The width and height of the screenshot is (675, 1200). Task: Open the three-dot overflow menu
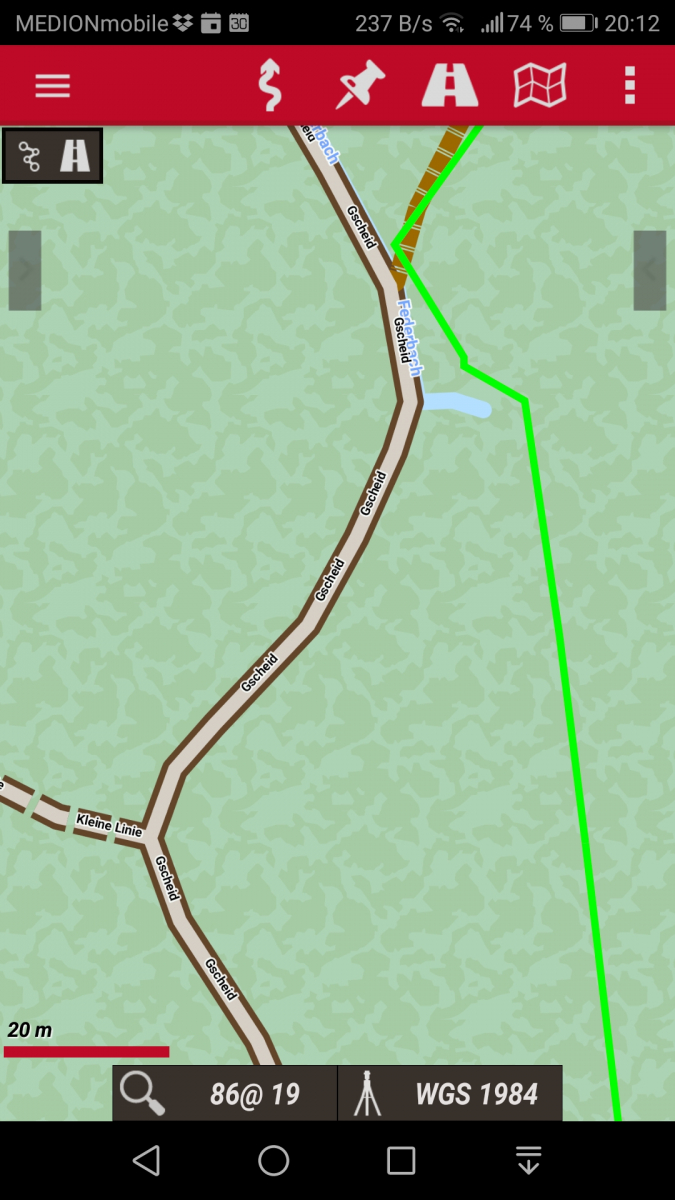tap(629, 86)
